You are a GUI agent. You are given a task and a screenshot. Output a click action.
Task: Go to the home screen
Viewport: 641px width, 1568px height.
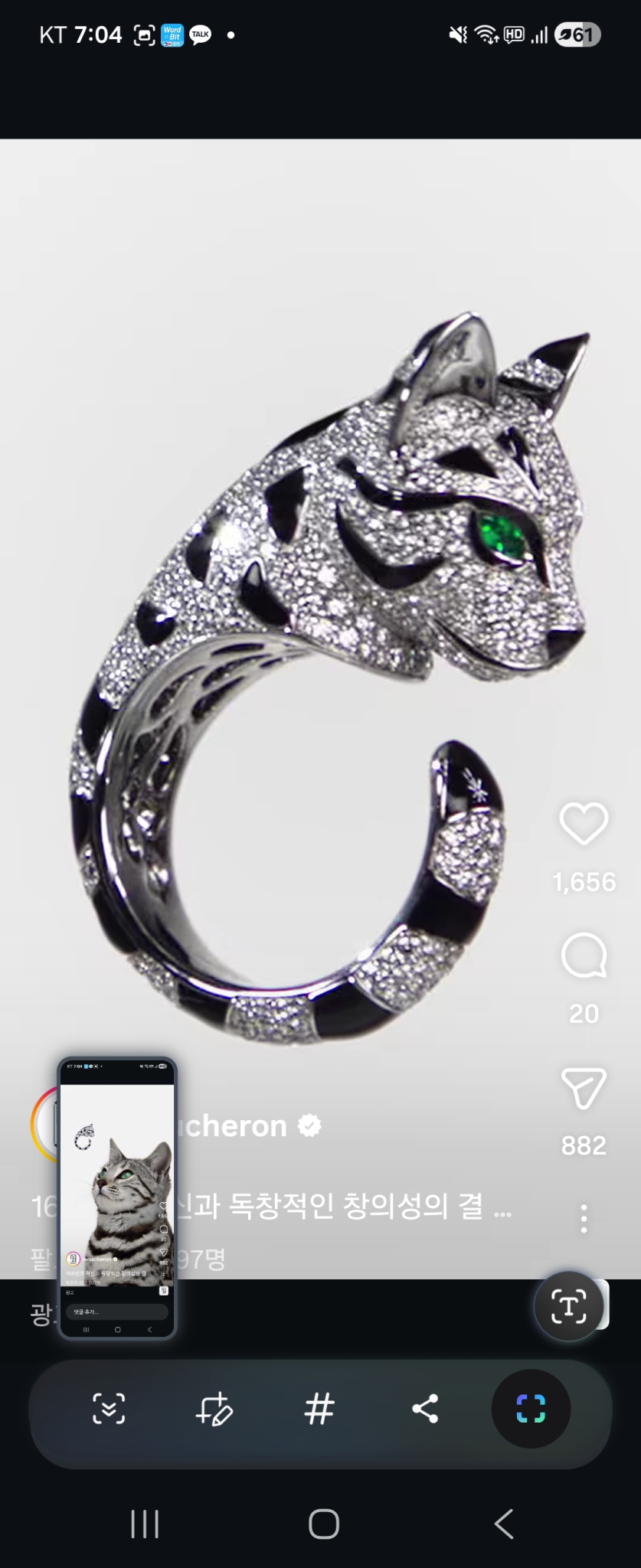point(323,1524)
